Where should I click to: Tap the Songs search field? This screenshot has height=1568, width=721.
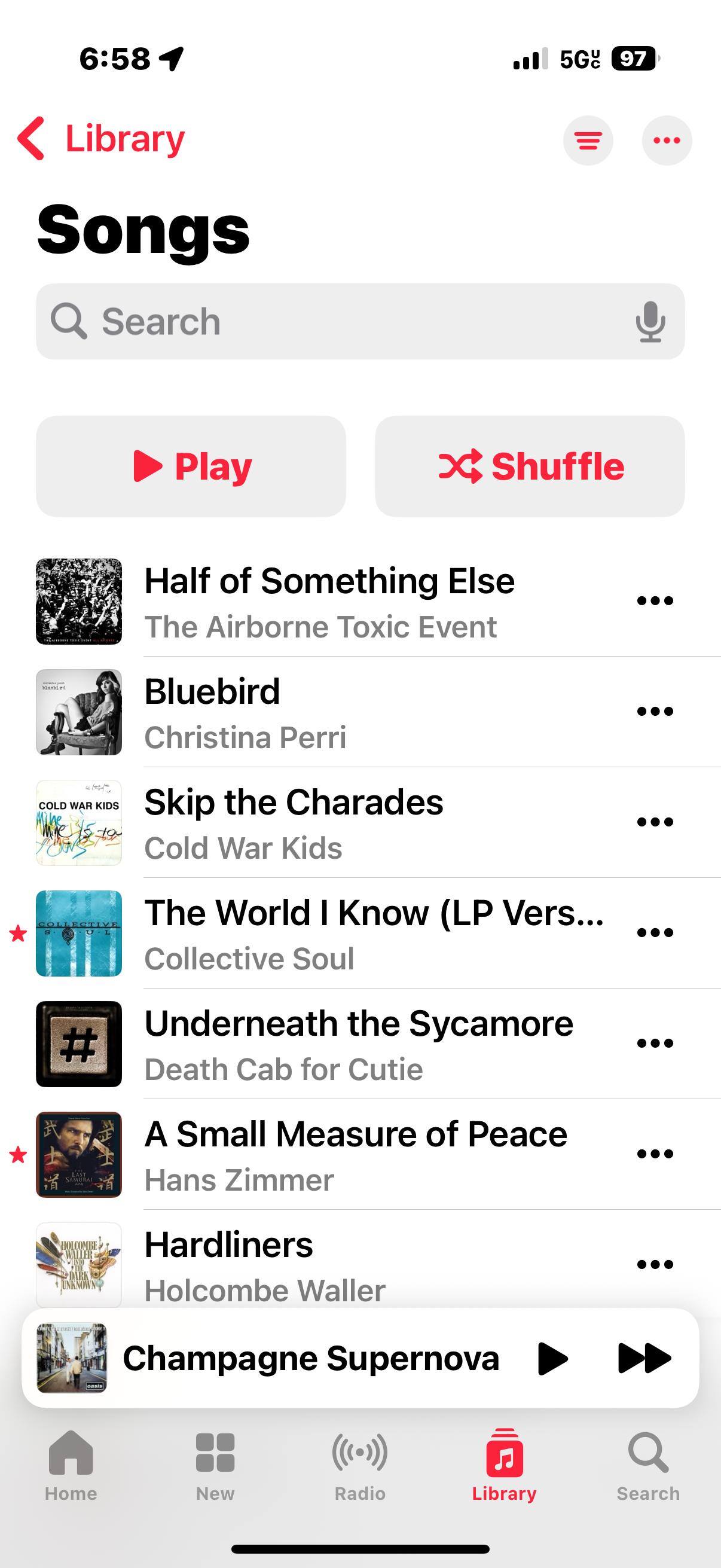point(359,321)
